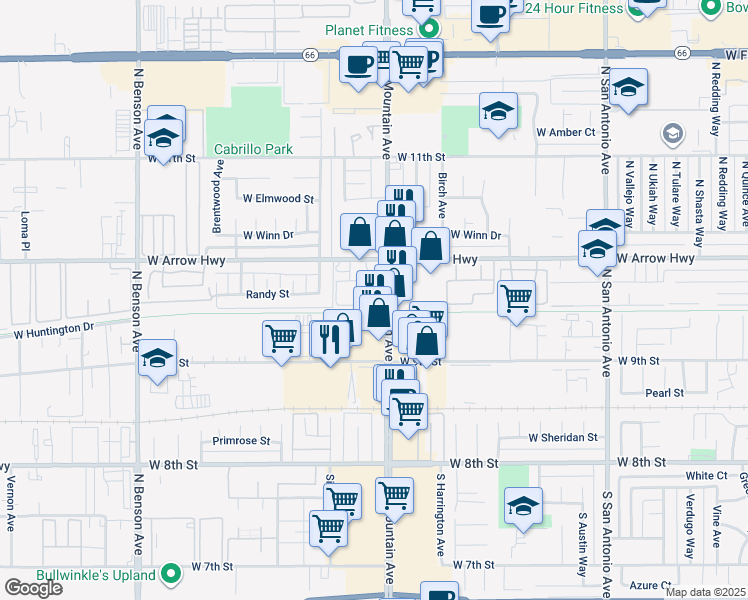Open the grocery cart marker on Mountain Ave below 8th St
The height and width of the screenshot is (600, 748).
click(x=395, y=494)
